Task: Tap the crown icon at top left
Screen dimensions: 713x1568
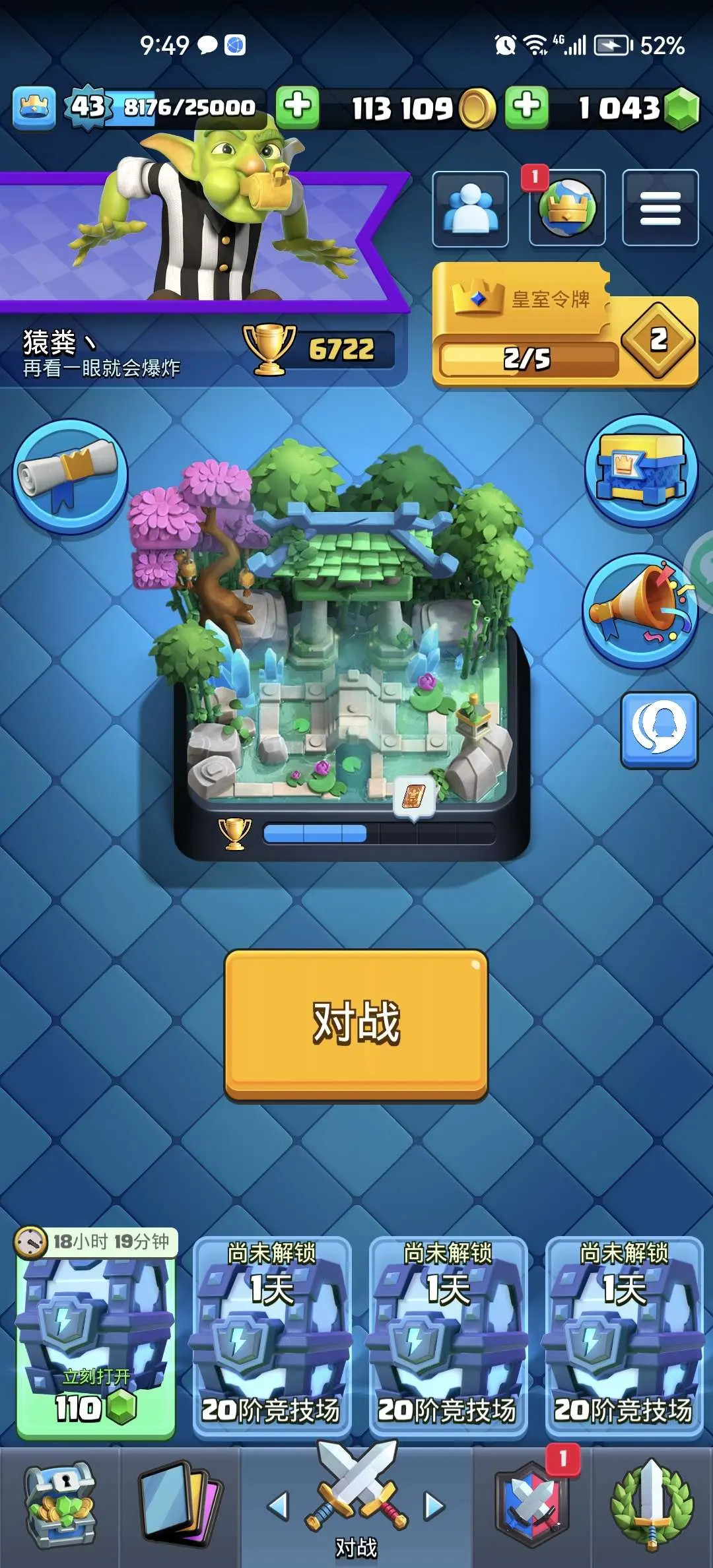Action: pos(34,108)
